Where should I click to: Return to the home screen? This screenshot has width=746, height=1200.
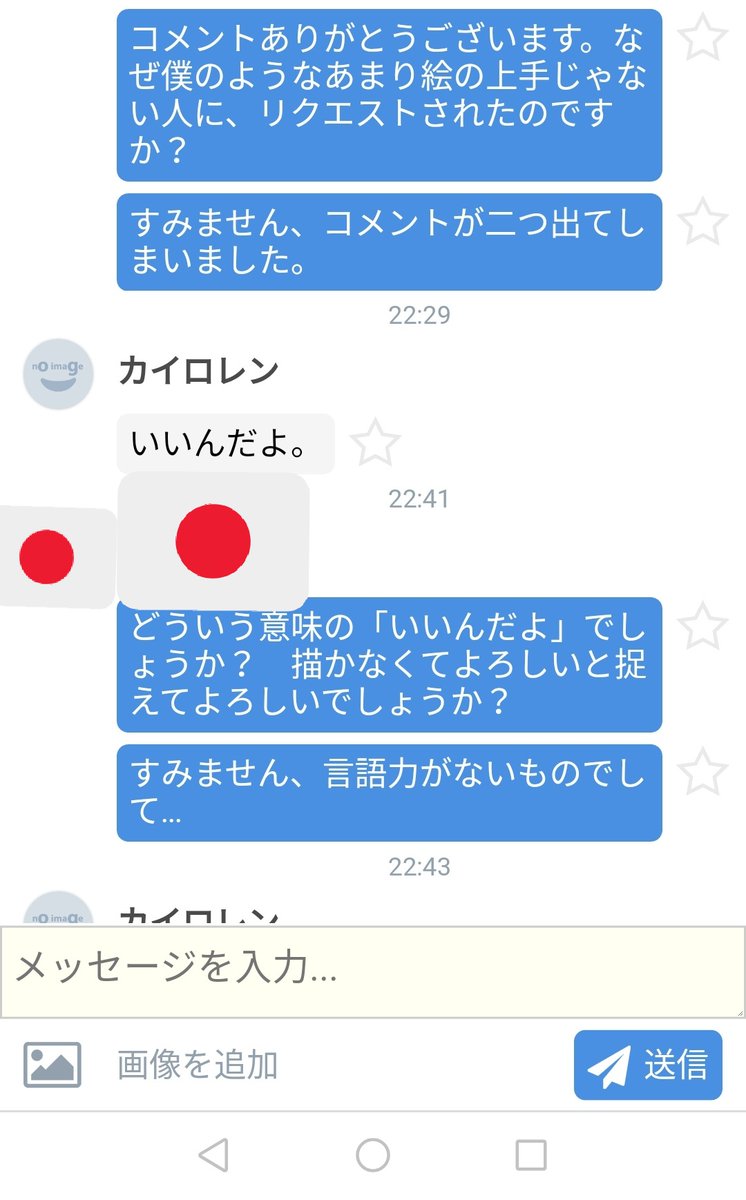click(373, 1155)
